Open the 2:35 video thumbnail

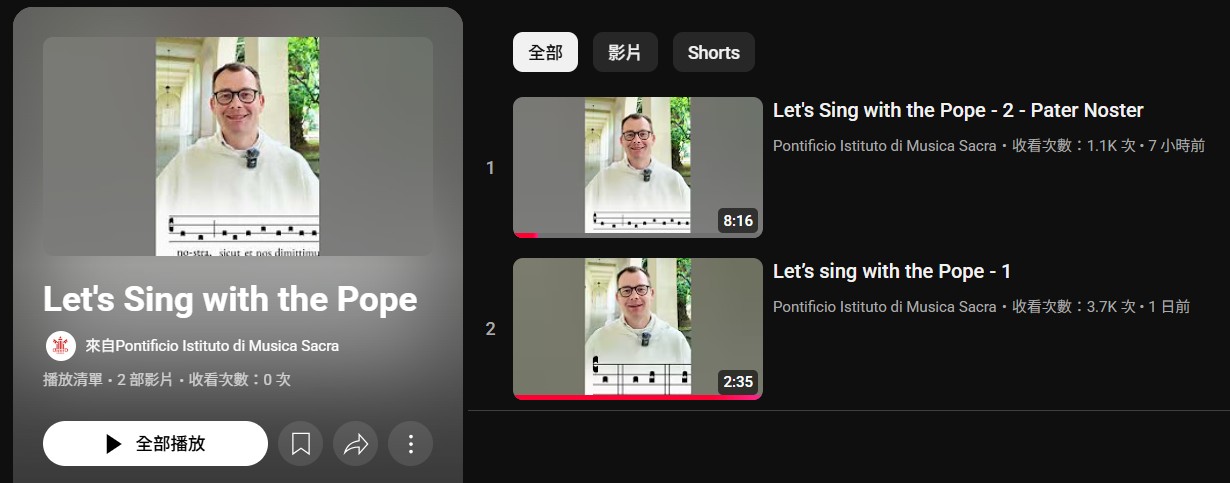click(637, 328)
